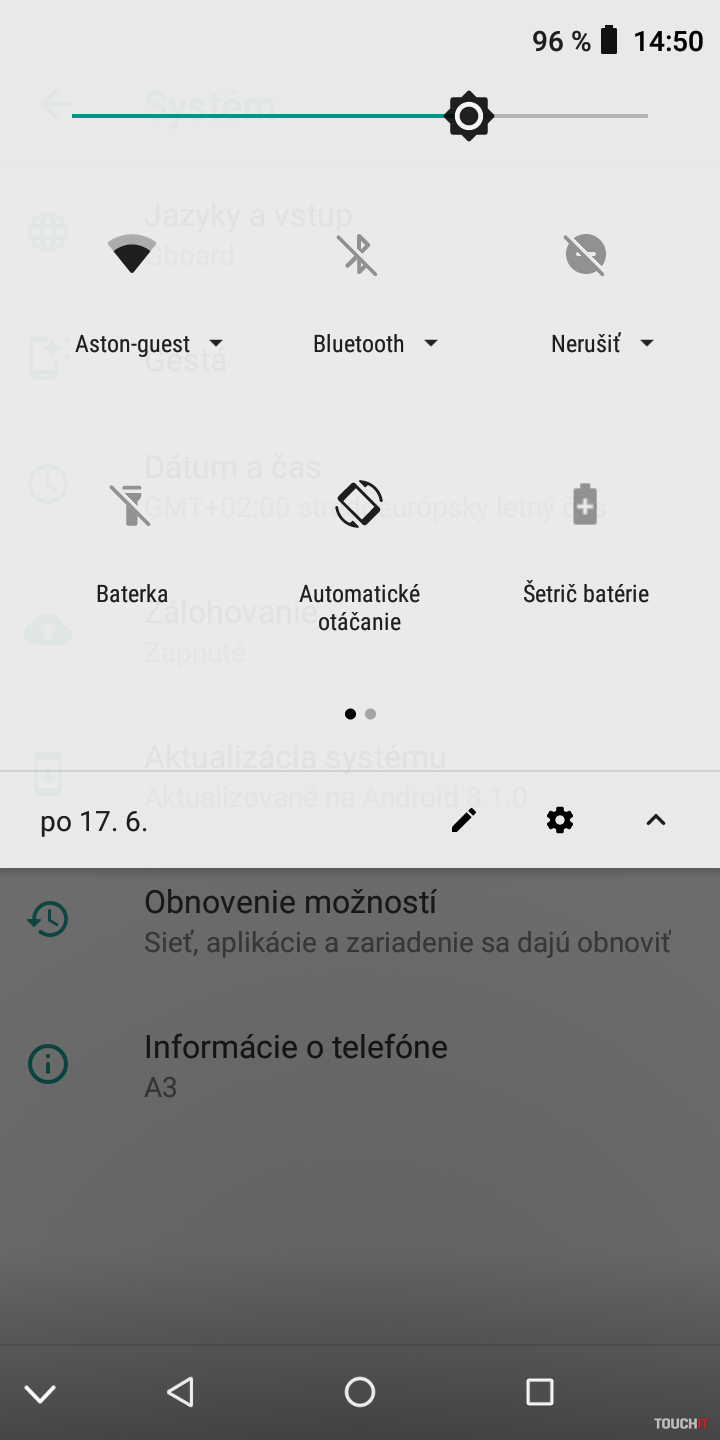
Task: Collapse the quick settings panel
Action: (656, 821)
